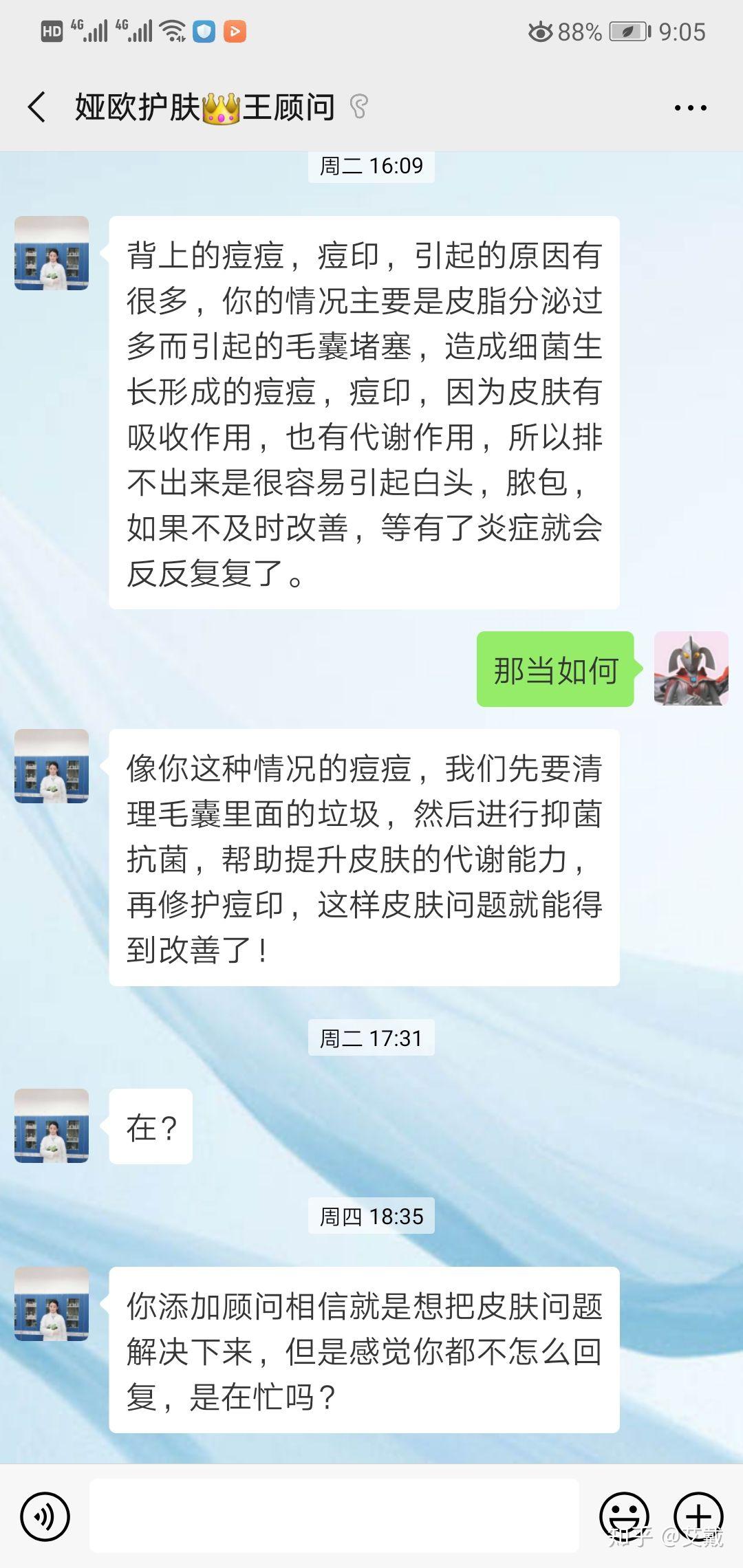The width and height of the screenshot is (743, 1568).
Task: Open the plus attachments menu
Action: 698,1516
